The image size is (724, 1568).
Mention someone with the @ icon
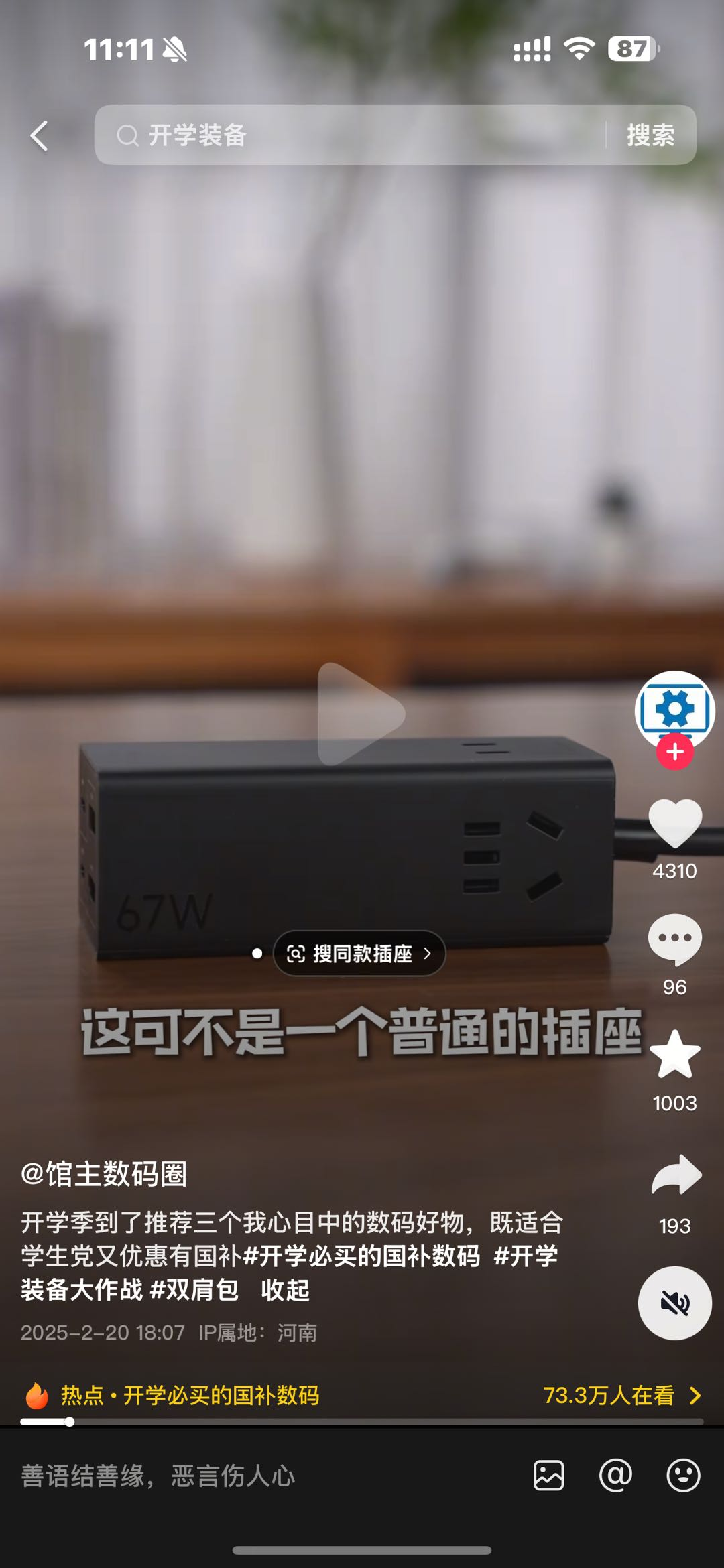615,1476
